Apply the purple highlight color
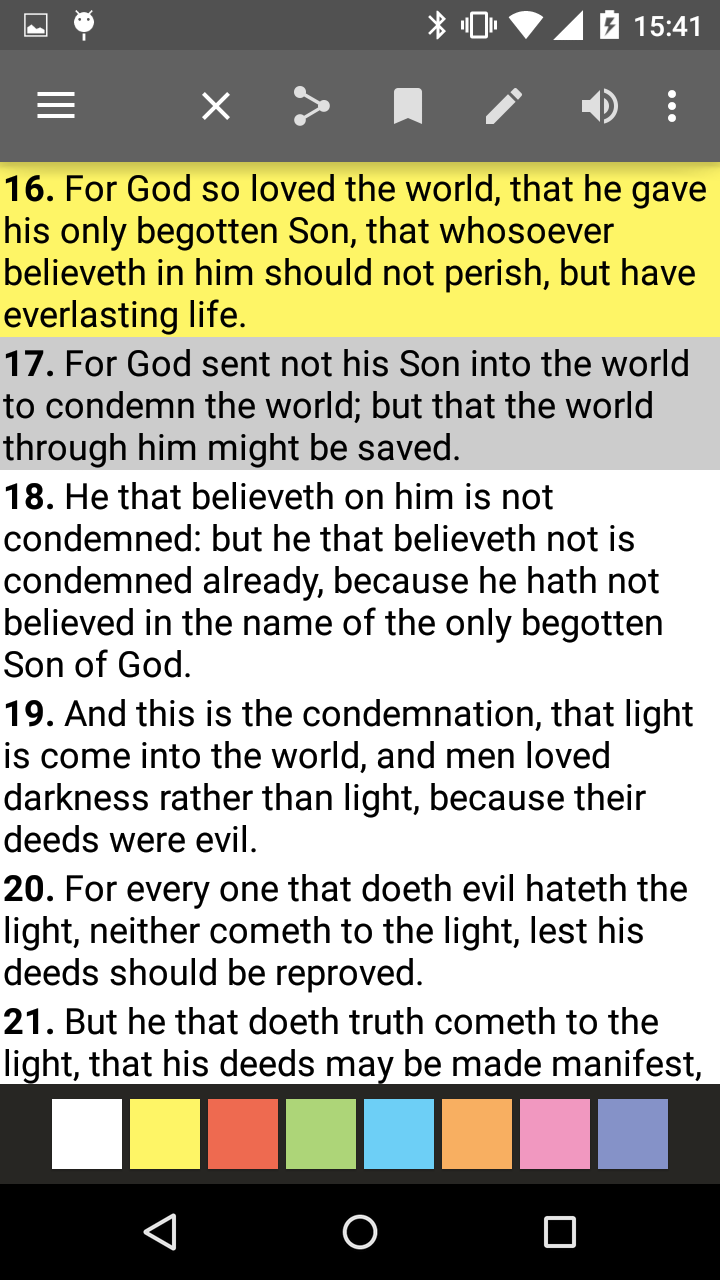 pyautogui.click(x=633, y=1134)
